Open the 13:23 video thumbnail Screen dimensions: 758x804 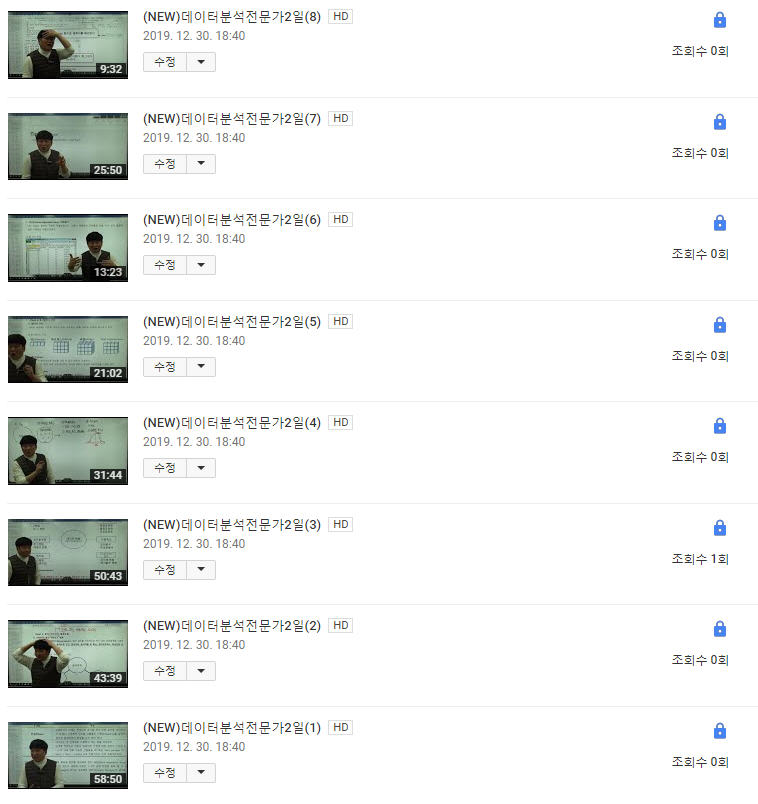68,247
